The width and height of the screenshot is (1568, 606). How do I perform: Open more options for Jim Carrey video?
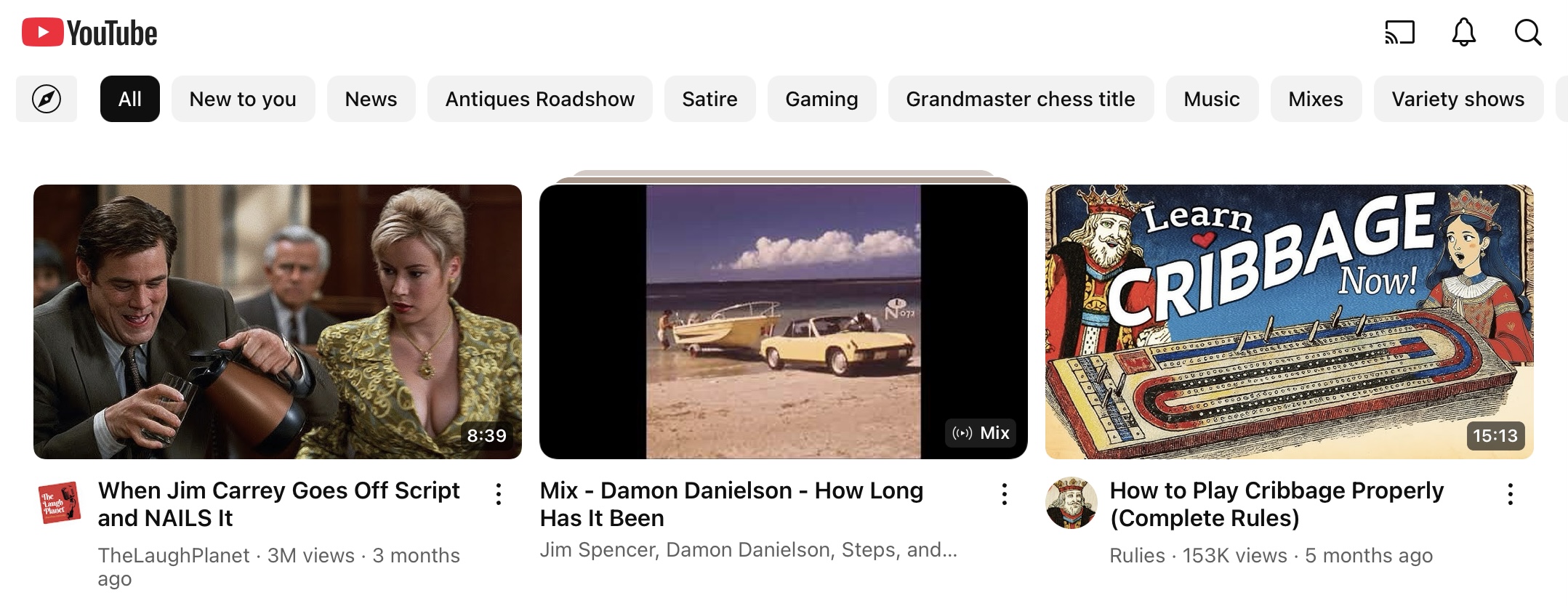coord(499,494)
